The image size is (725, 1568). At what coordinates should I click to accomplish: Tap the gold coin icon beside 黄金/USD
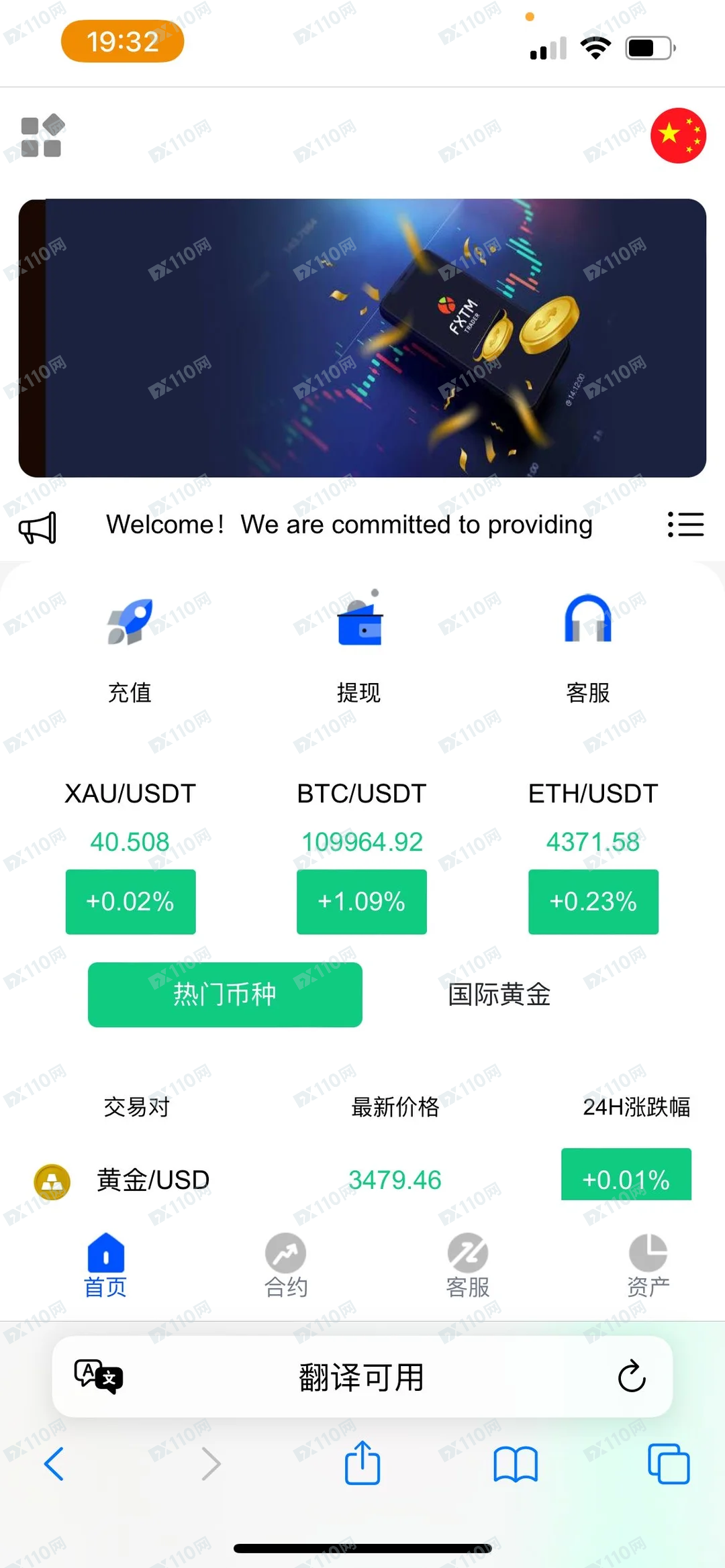tap(52, 1179)
